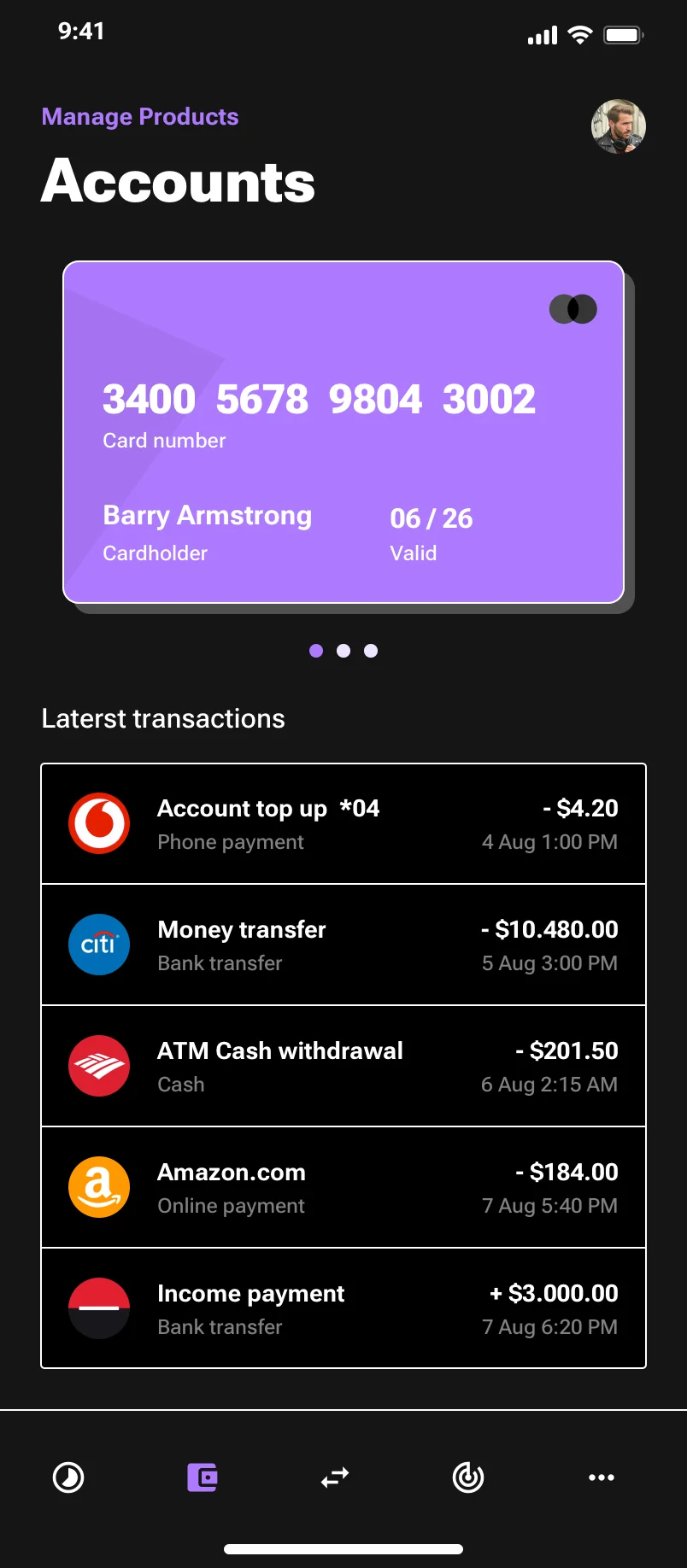Screen dimensions: 687x1568
Task: Select the first carousel page dot
Action: (x=316, y=650)
